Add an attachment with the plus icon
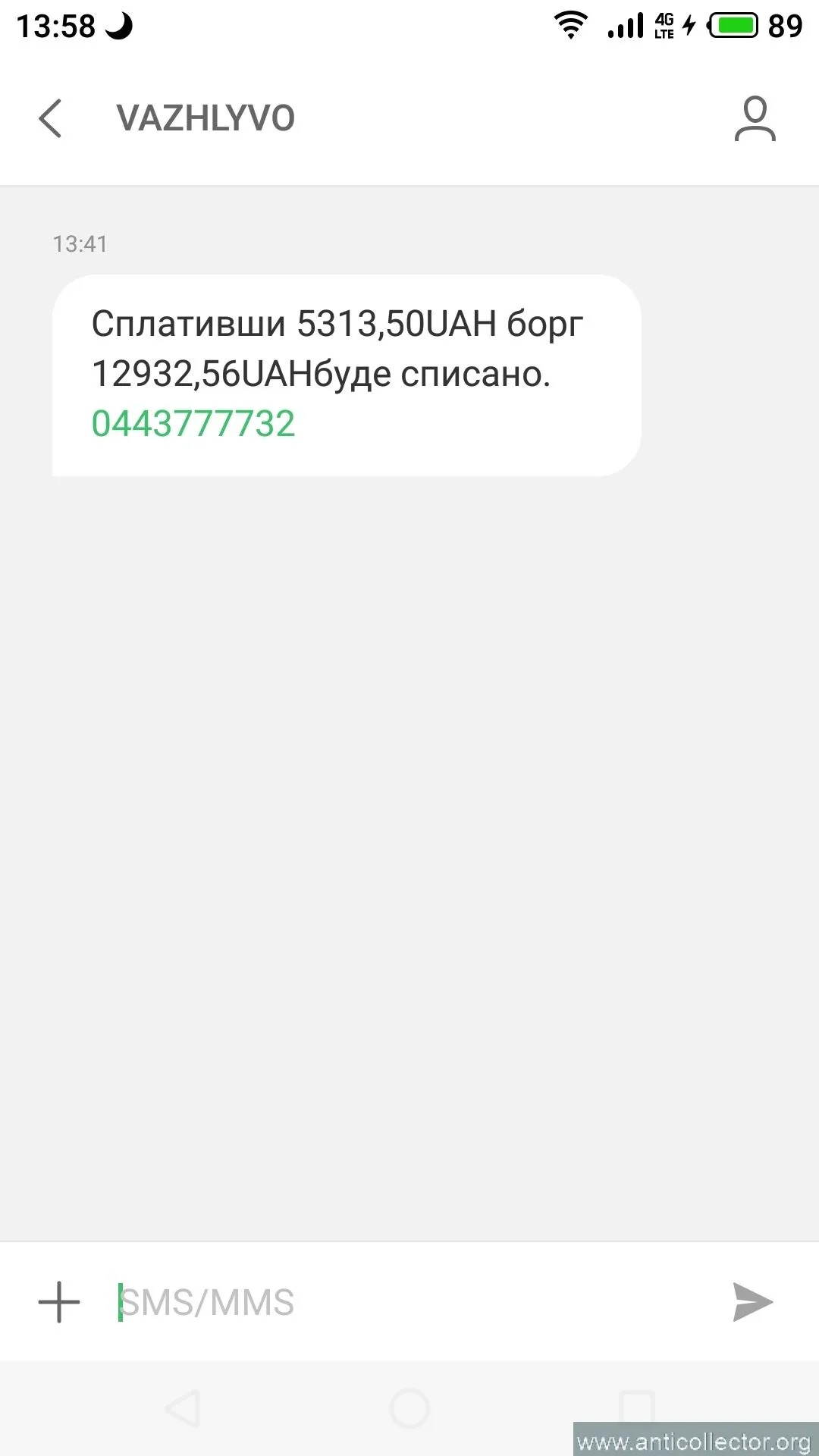This screenshot has height=1456, width=819. (x=59, y=1303)
